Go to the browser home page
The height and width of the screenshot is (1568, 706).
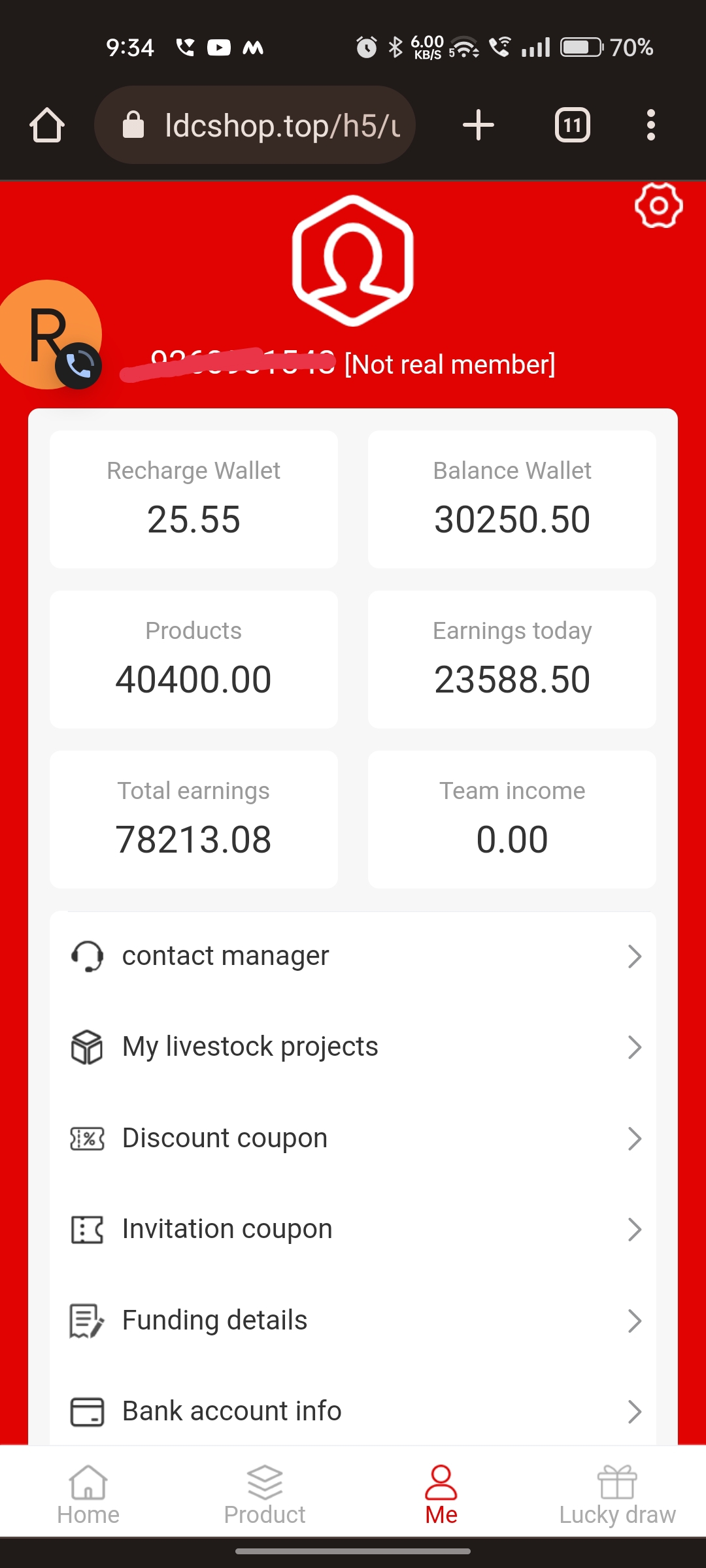47,125
